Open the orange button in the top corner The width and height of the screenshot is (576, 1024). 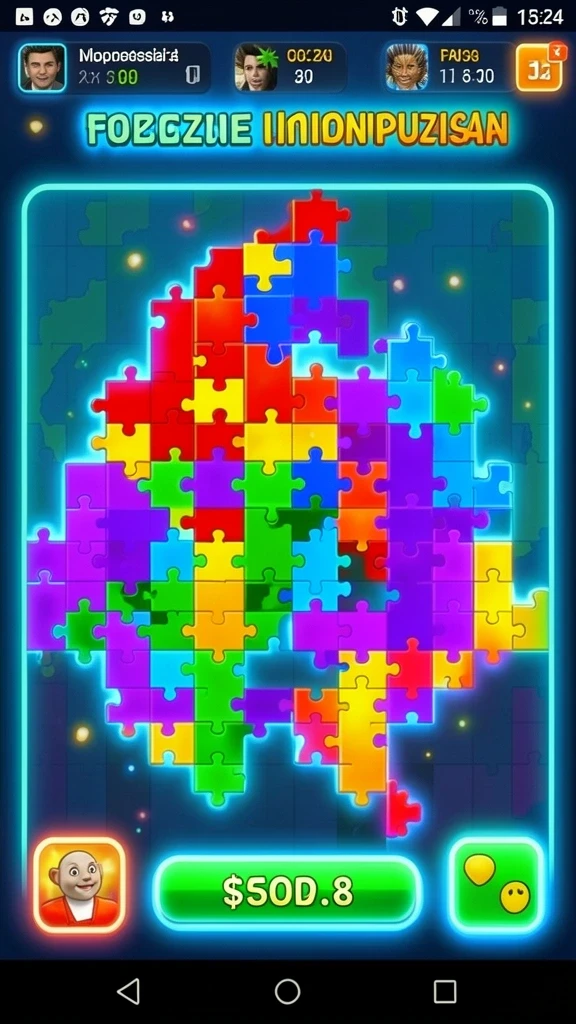(539, 68)
